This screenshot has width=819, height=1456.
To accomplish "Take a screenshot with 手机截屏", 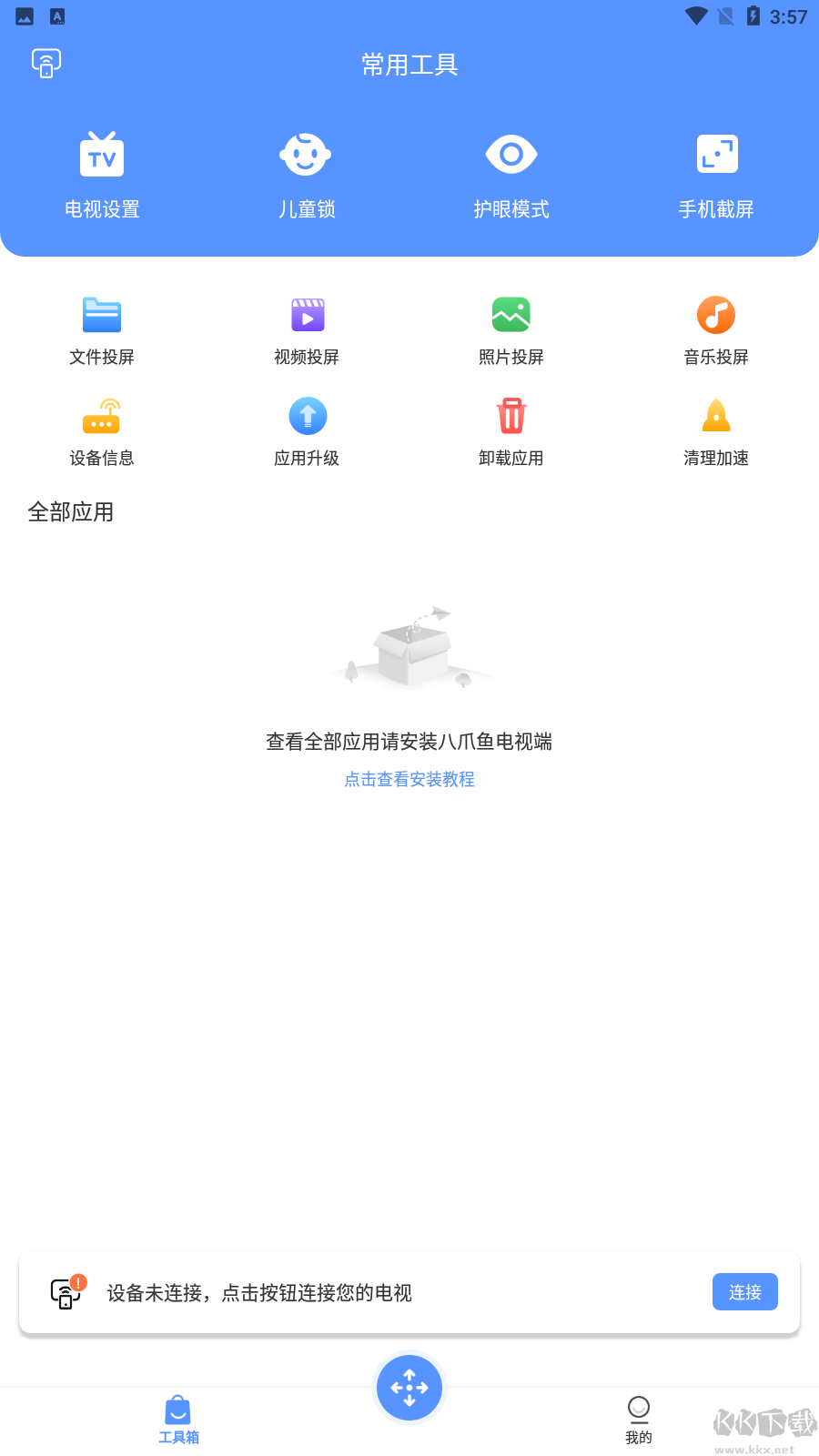I will tap(715, 173).
